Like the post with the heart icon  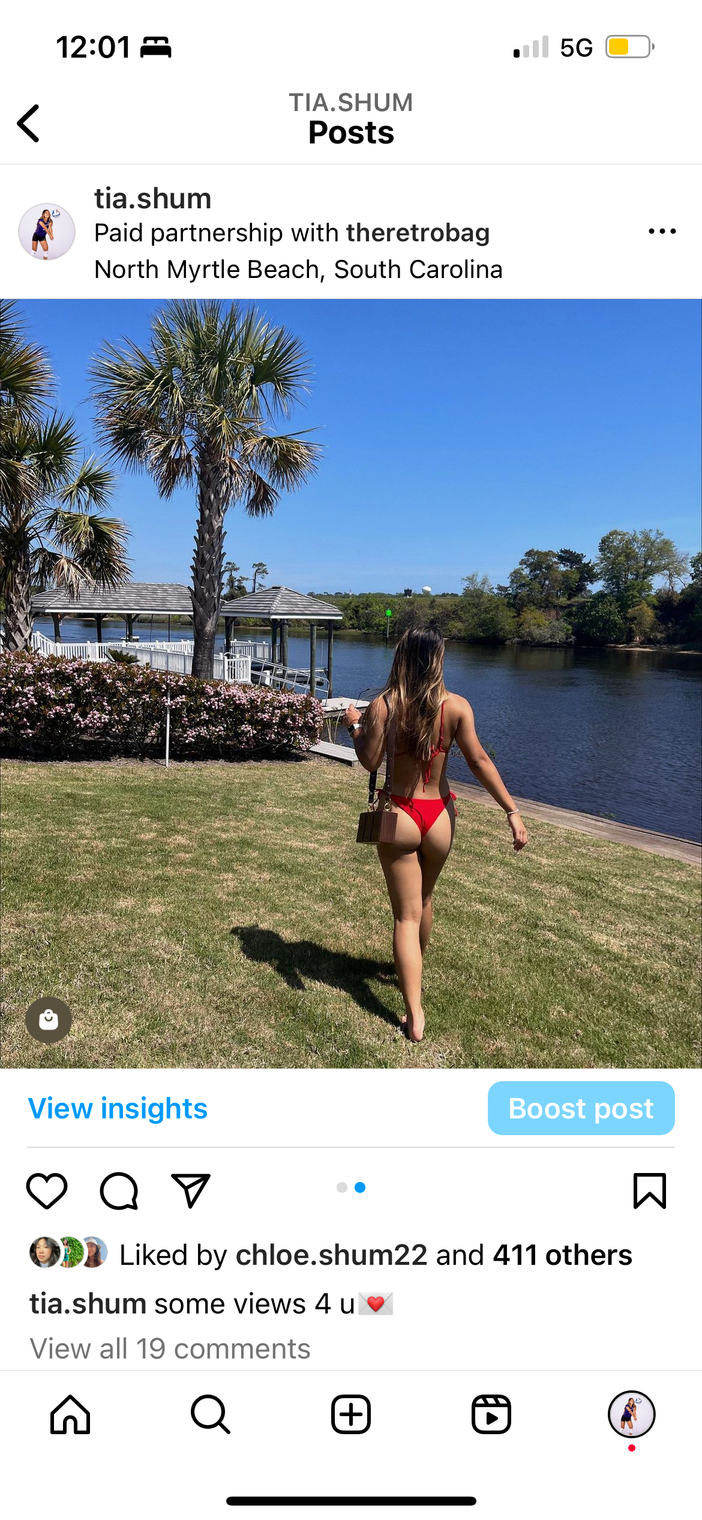click(x=46, y=1191)
